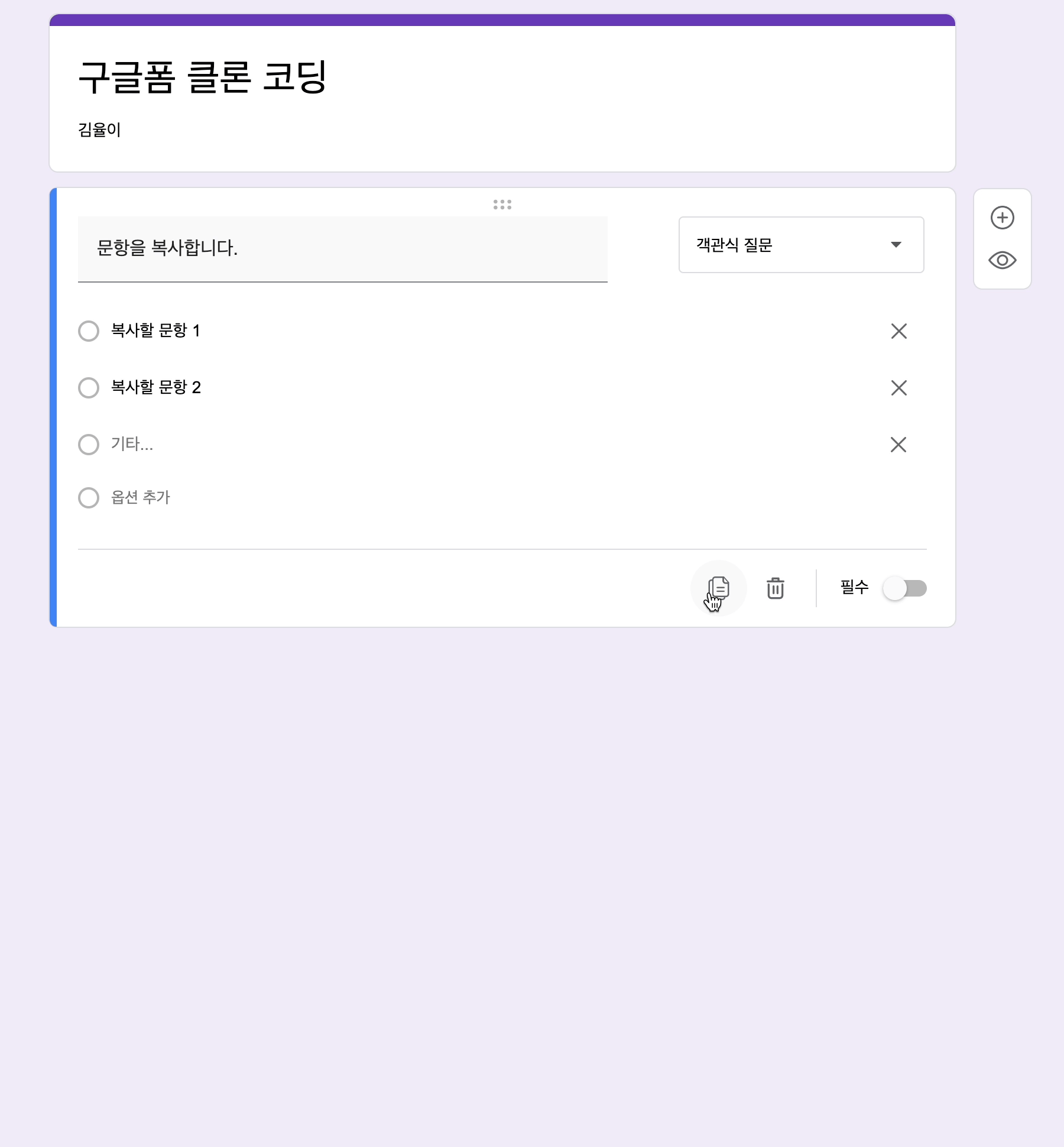Select the '복사할 문항 2' radio button
Image resolution: width=1064 pixels, height=1147 pixels.
coord(89,388)
